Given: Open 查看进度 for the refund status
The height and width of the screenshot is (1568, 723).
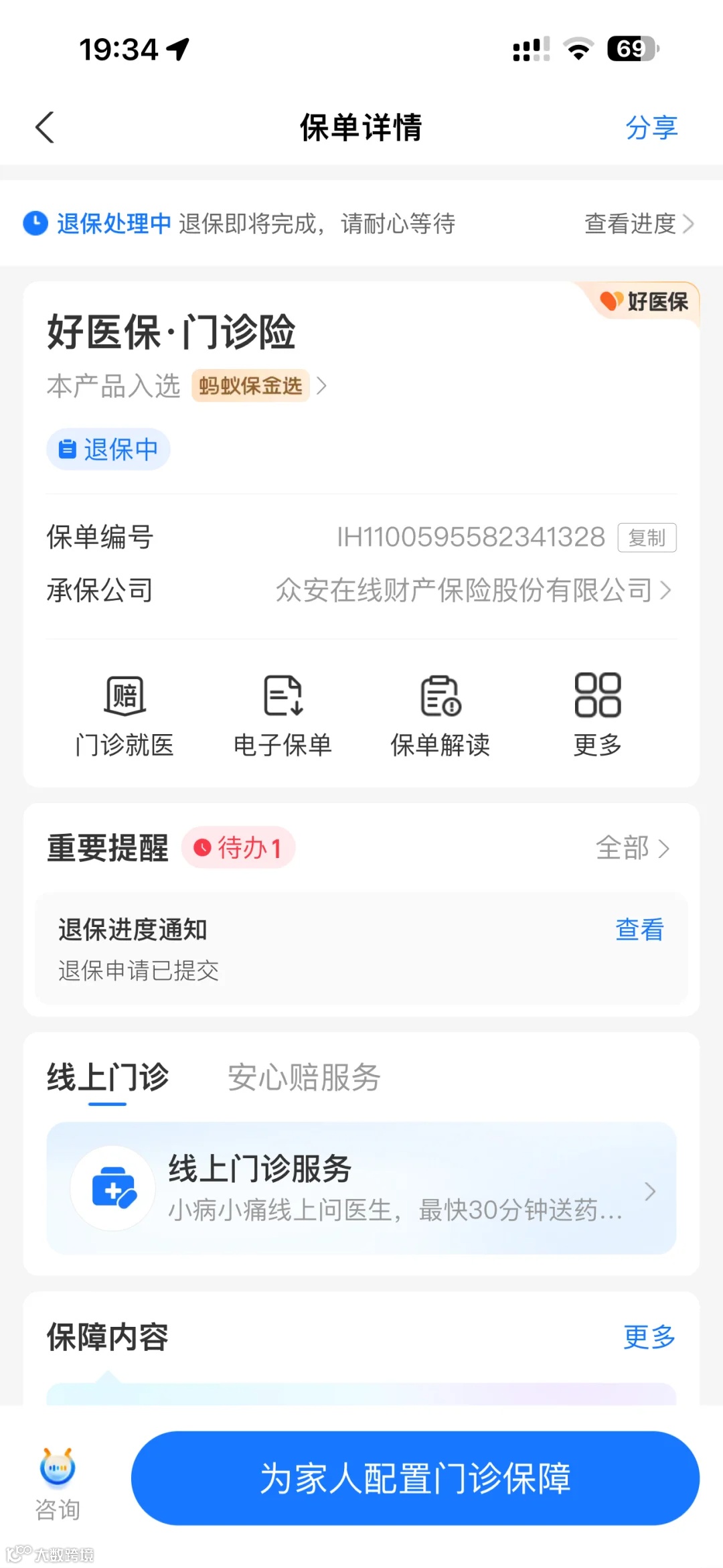Looking at the screenshot, I should coord(639,224).
